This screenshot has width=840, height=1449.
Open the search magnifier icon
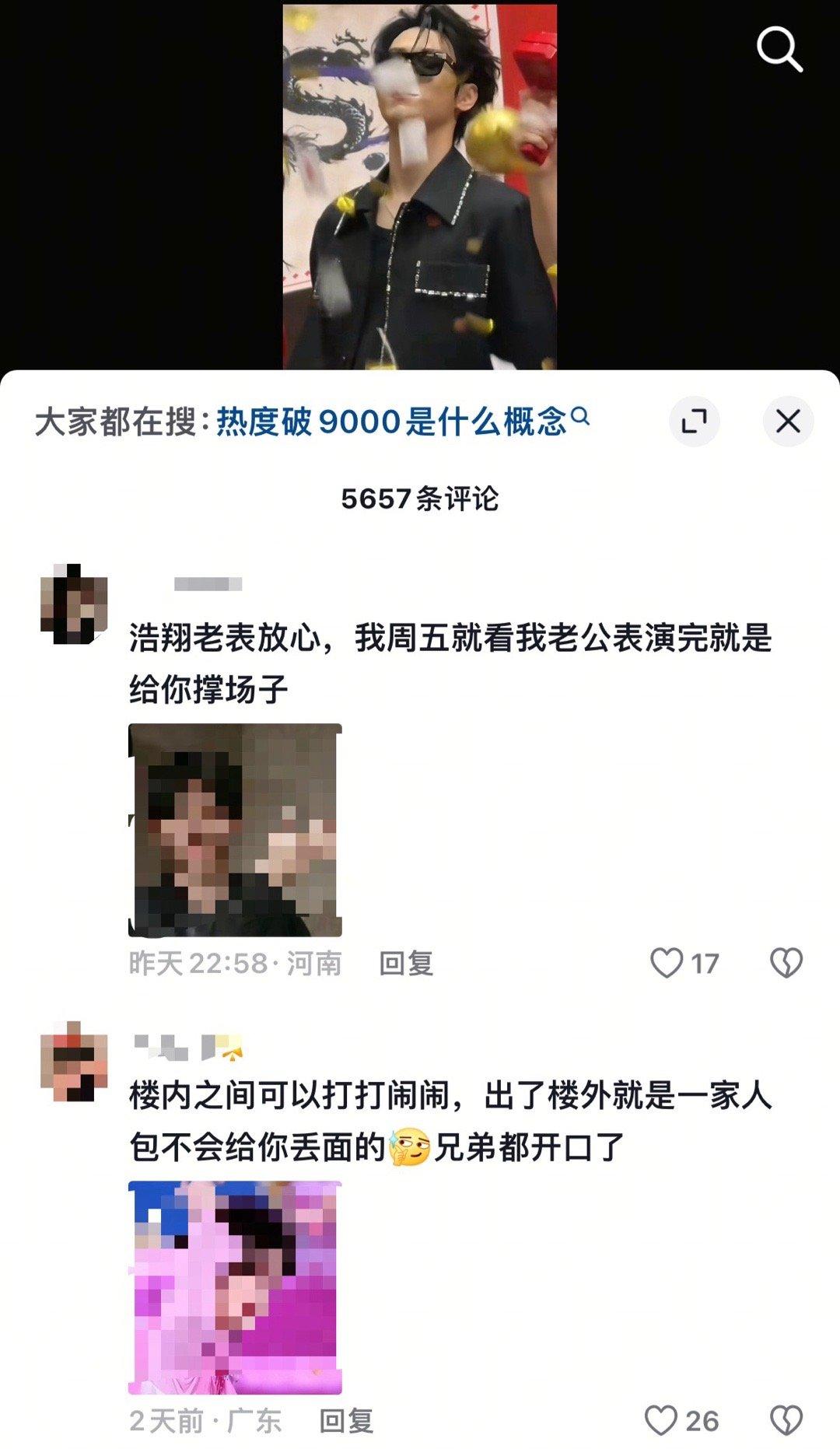tap(779, 50)
